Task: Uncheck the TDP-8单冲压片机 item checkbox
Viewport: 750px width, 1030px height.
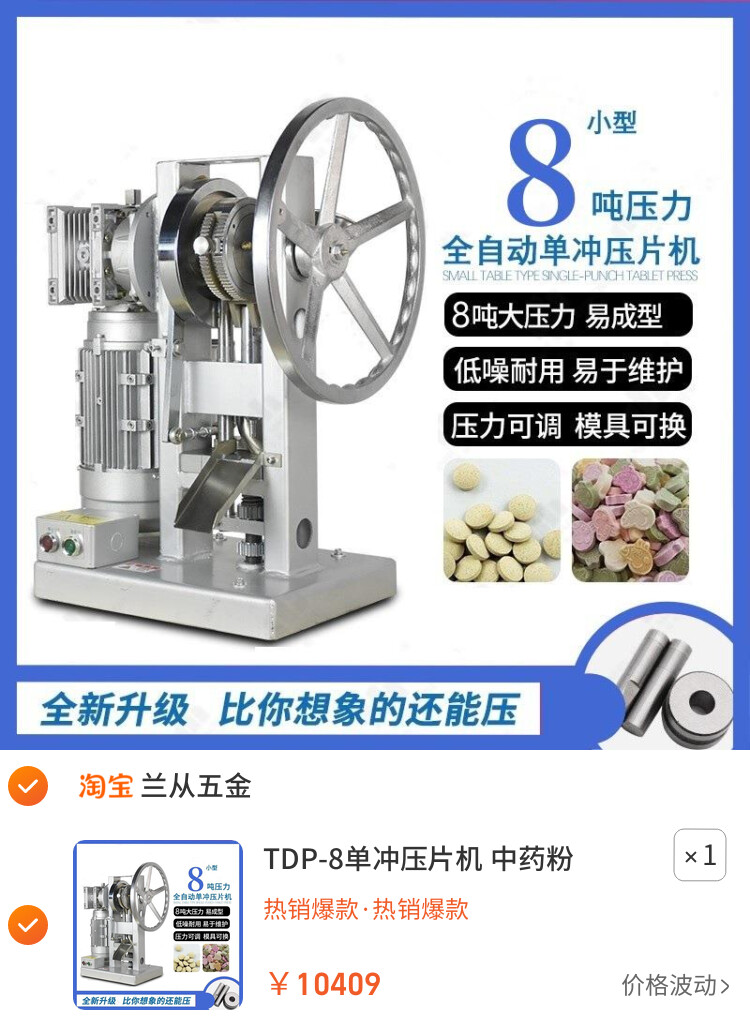Action: tap(28, 925)
